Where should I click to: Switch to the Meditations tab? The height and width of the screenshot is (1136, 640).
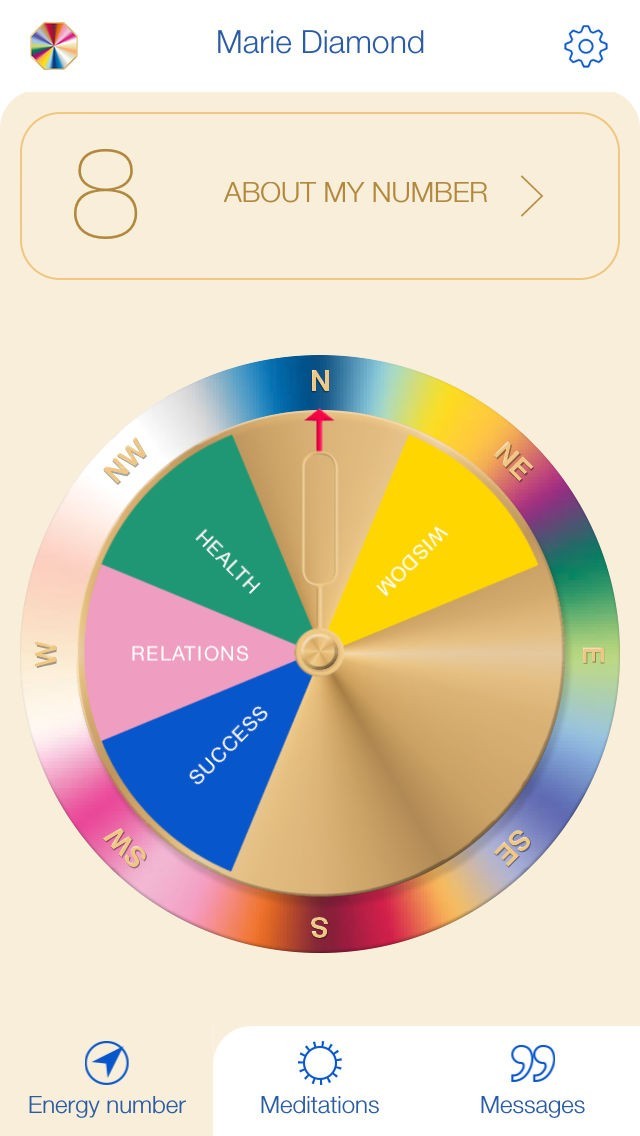(320, 1080)
